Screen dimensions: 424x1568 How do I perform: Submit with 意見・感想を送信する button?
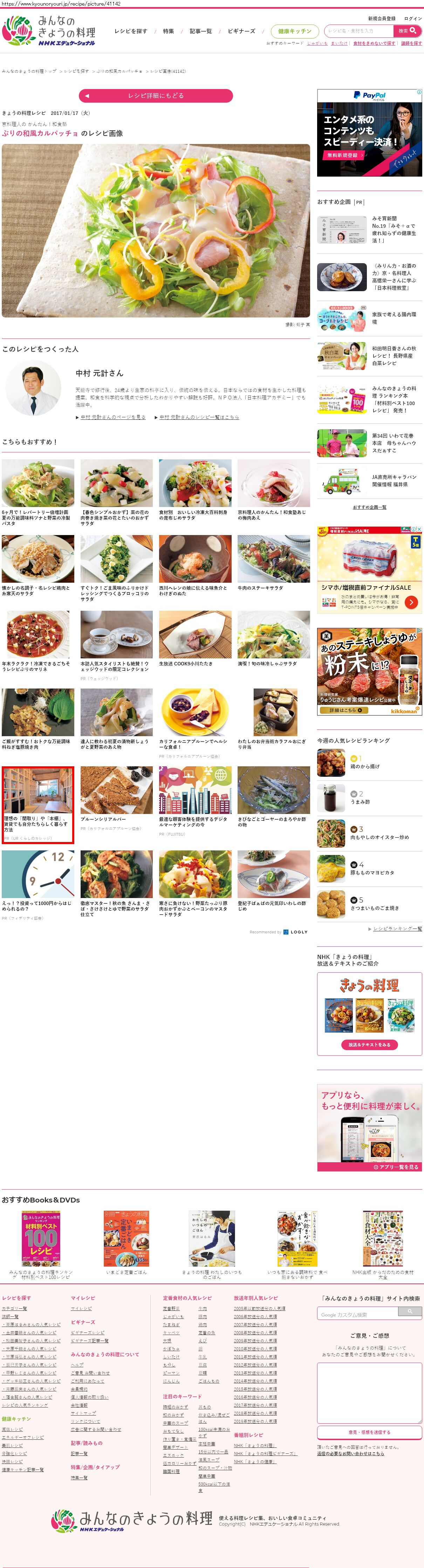coord(369,1432)
